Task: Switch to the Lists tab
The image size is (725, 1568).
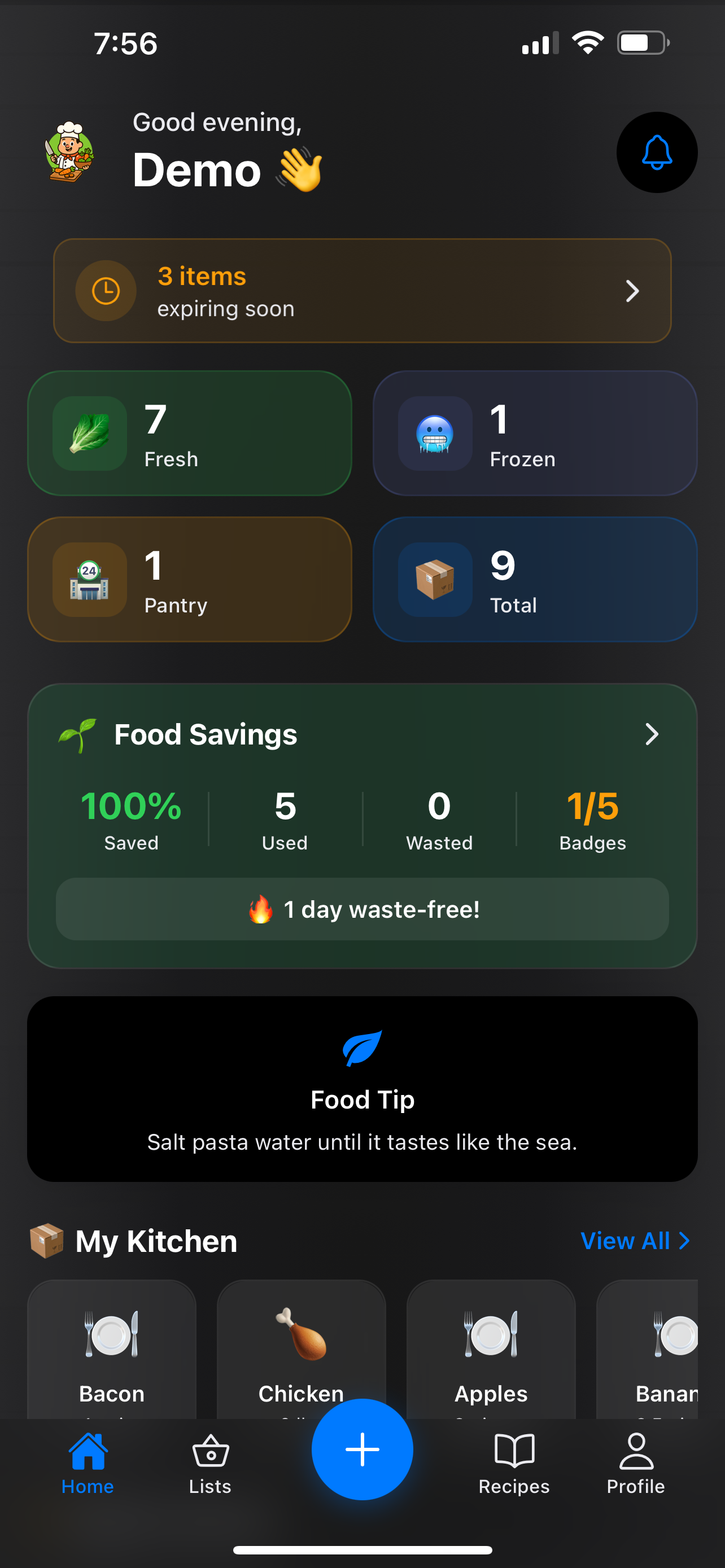Action: click(x=210, y=1461)
